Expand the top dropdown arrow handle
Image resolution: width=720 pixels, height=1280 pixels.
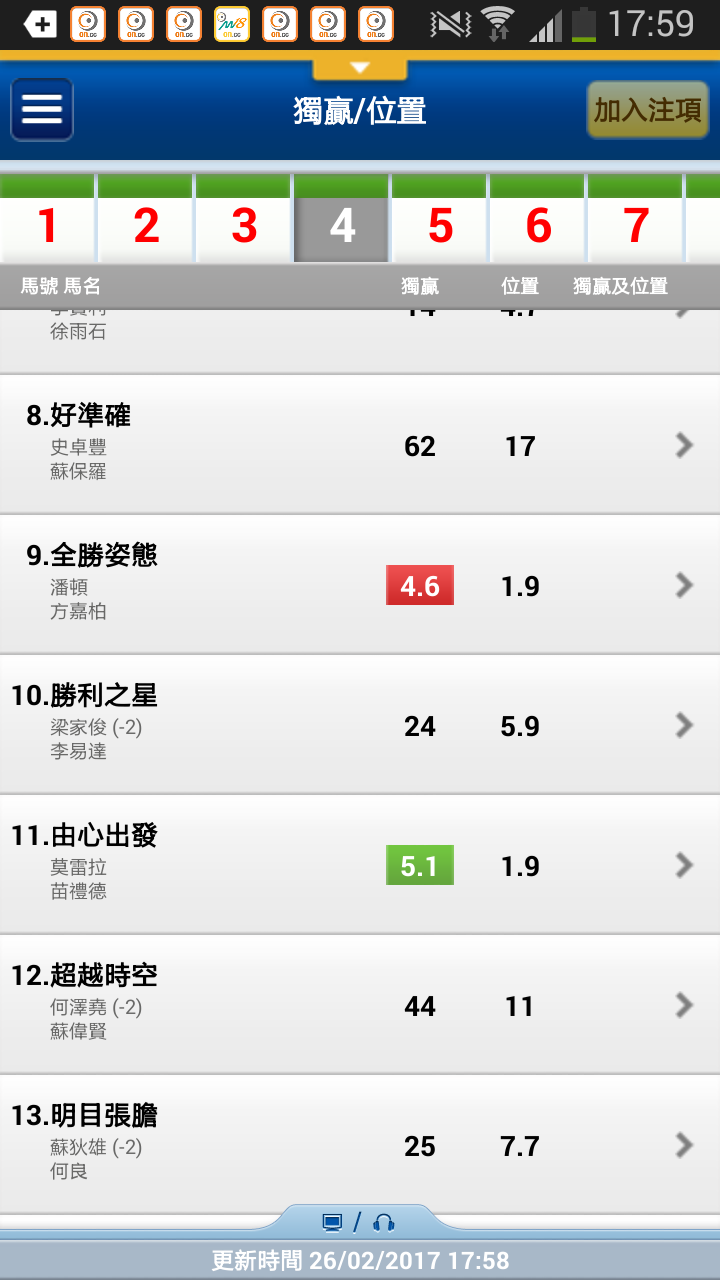(x=360, y=67)
